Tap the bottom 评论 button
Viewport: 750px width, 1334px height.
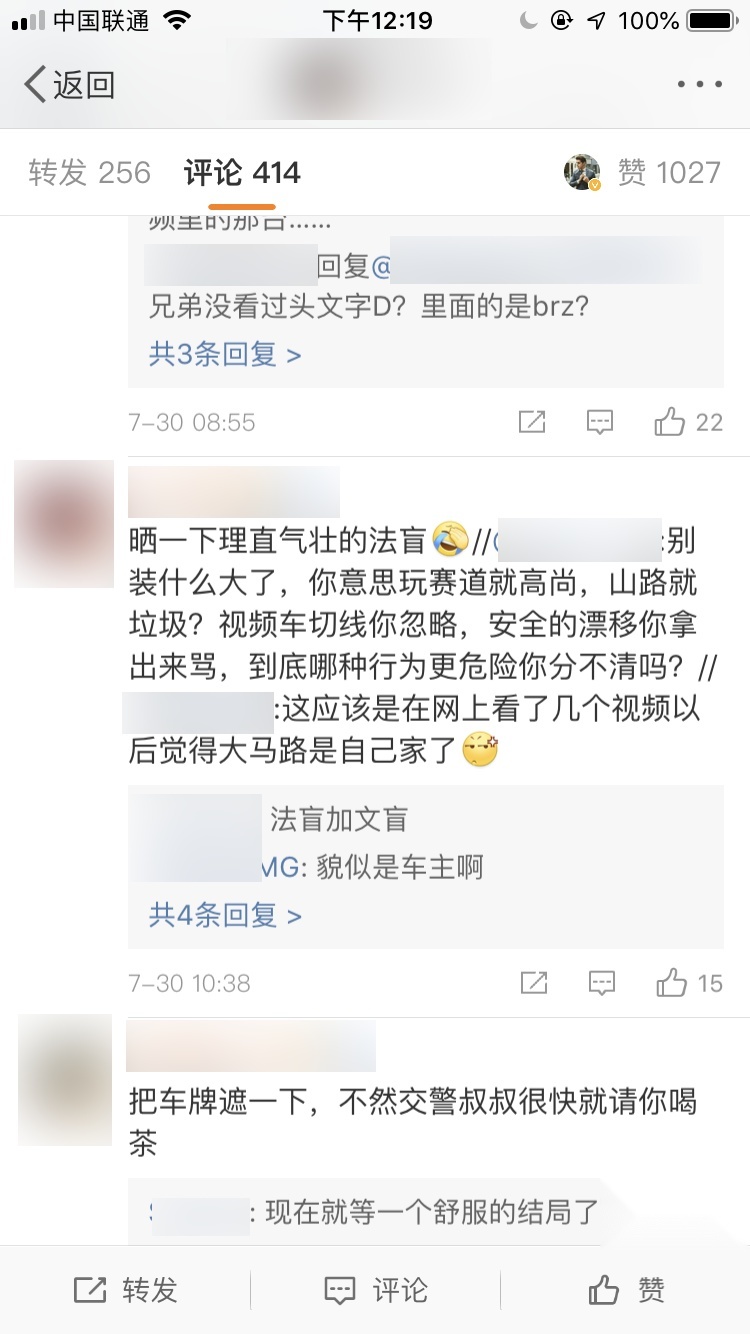click(375, 1290)
